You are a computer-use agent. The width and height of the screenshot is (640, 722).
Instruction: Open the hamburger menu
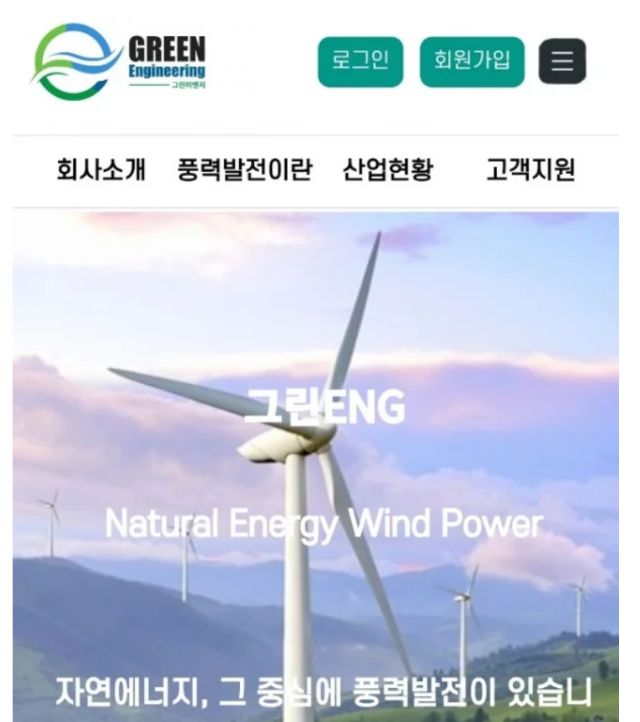562,62
